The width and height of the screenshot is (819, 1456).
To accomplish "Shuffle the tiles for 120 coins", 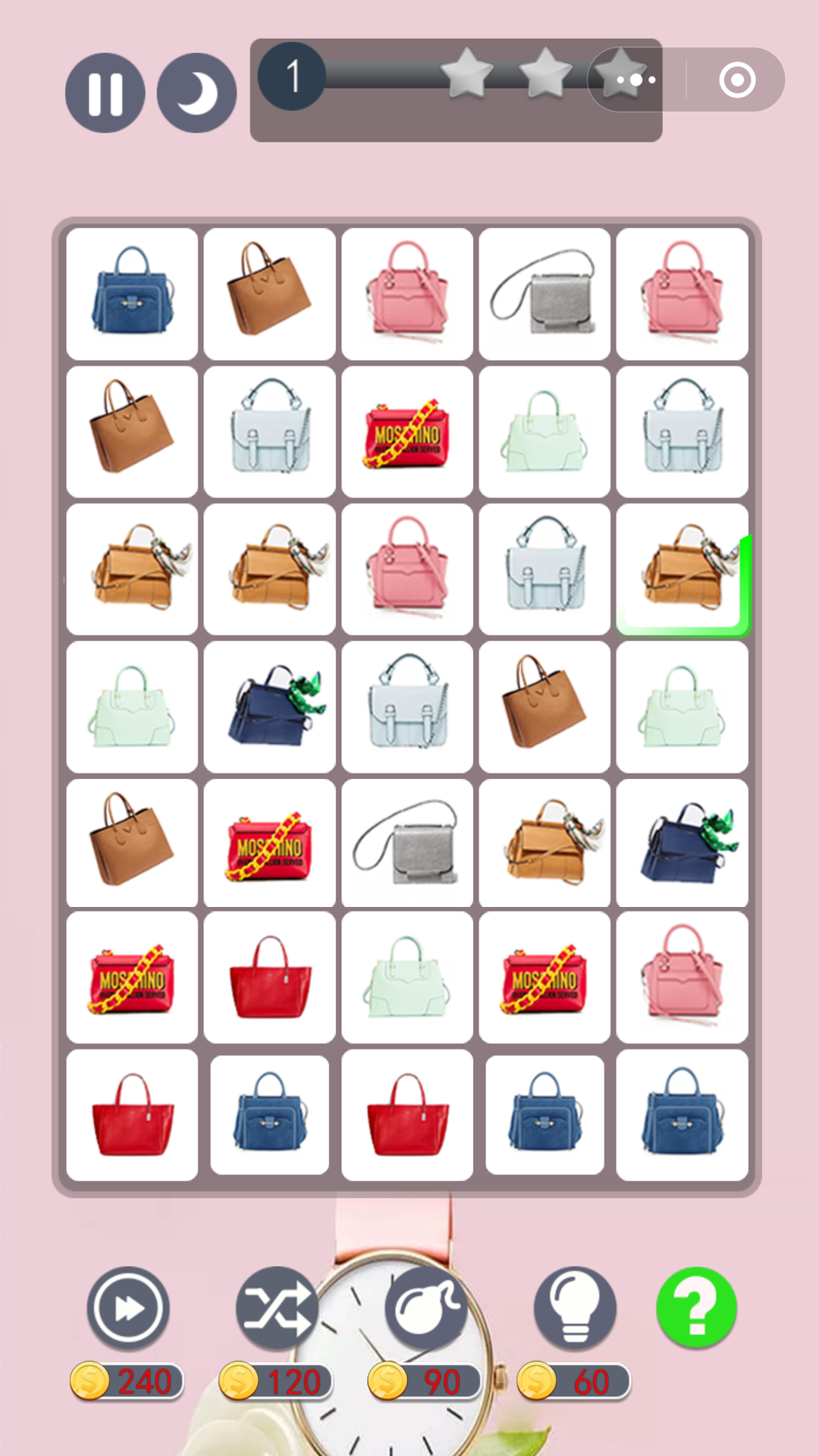I will pos(277,1308).
